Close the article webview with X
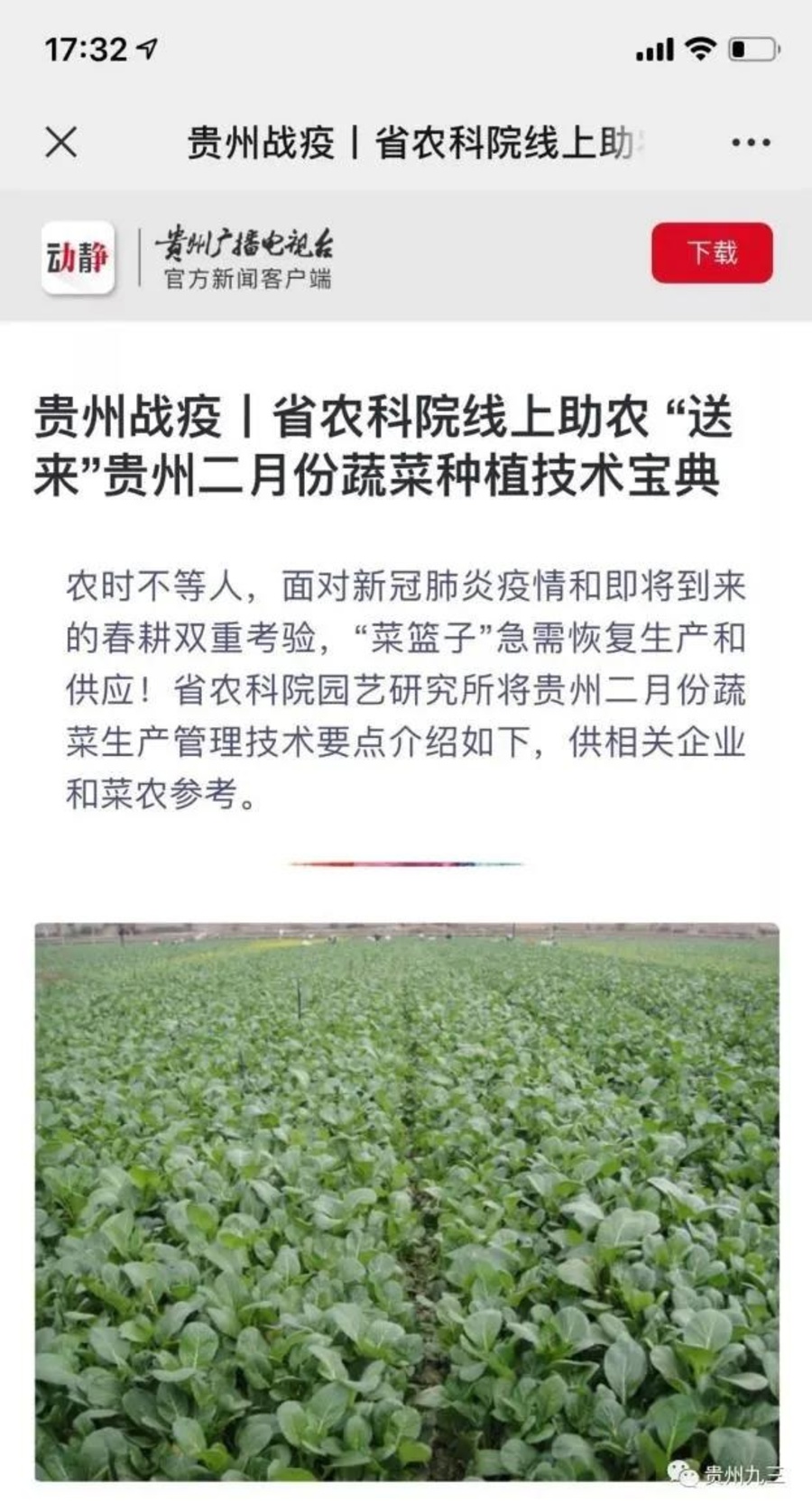This screenshot has height=1512, width=812. tap(61, 143)
